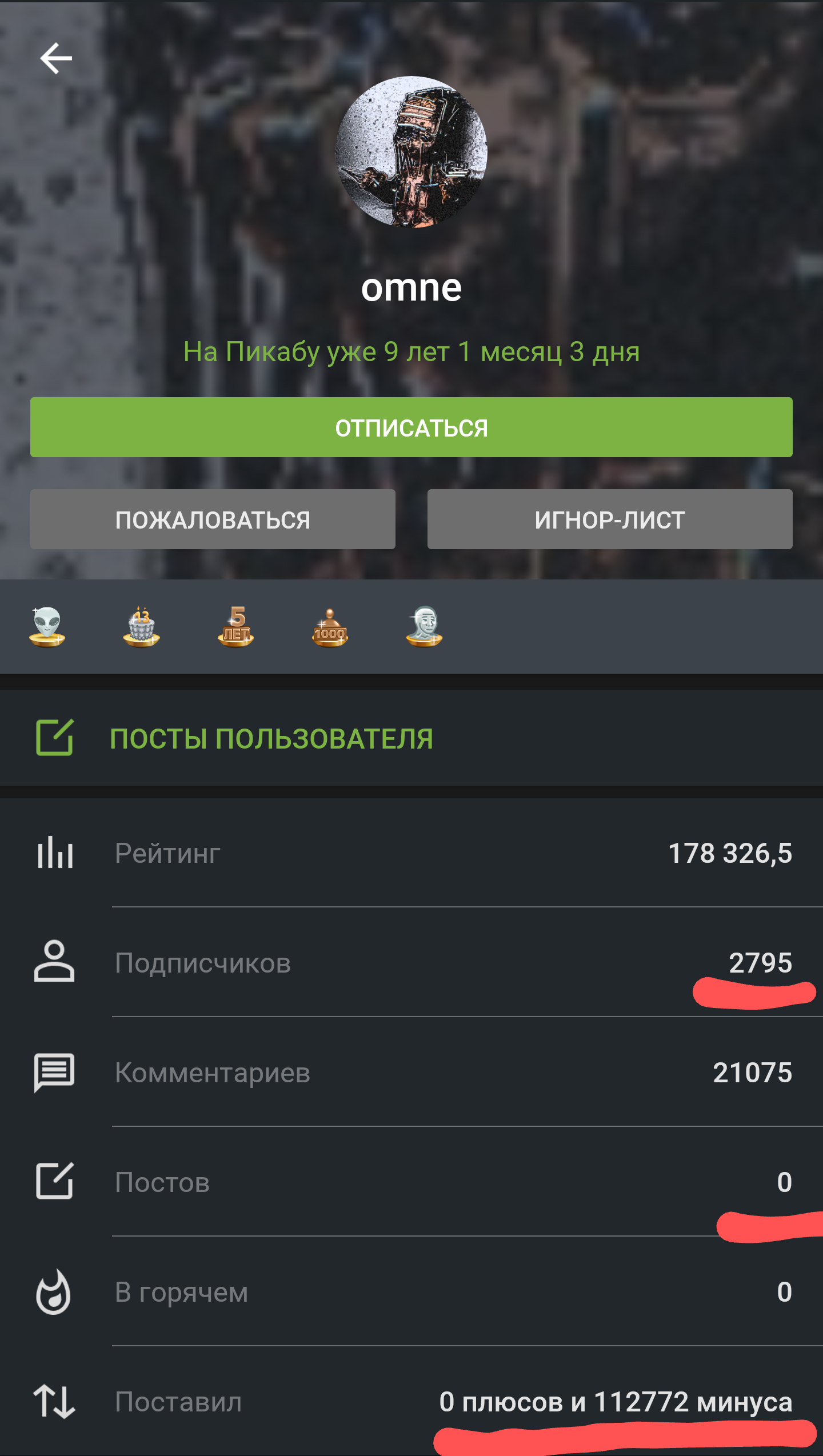
Task: Tap the ОТПИСАТЬСЯ unsubscribe button
Action: point(411,427)
